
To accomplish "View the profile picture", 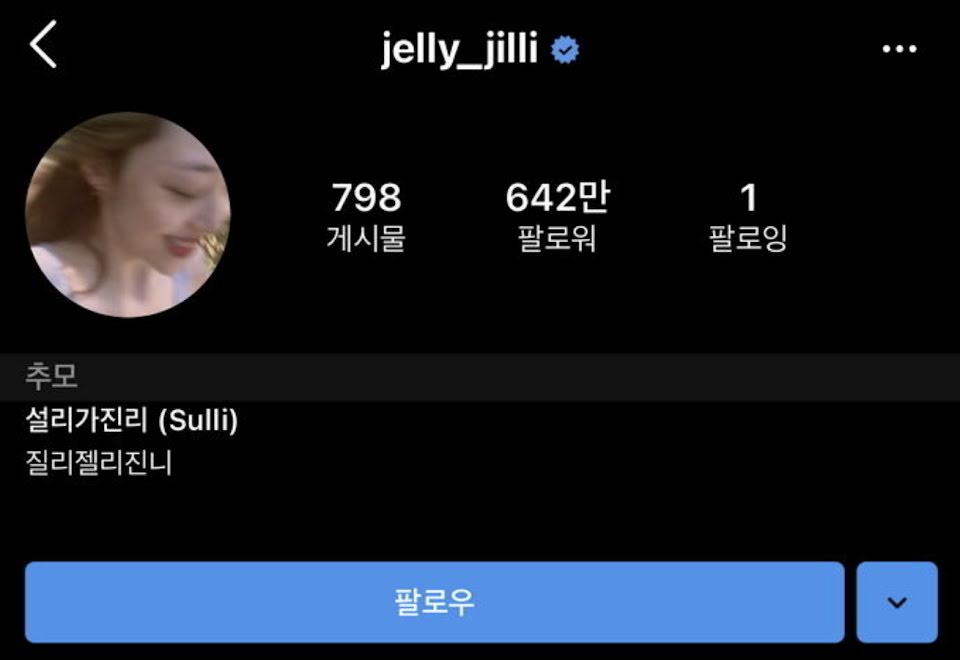I will (x=127, y=214).
